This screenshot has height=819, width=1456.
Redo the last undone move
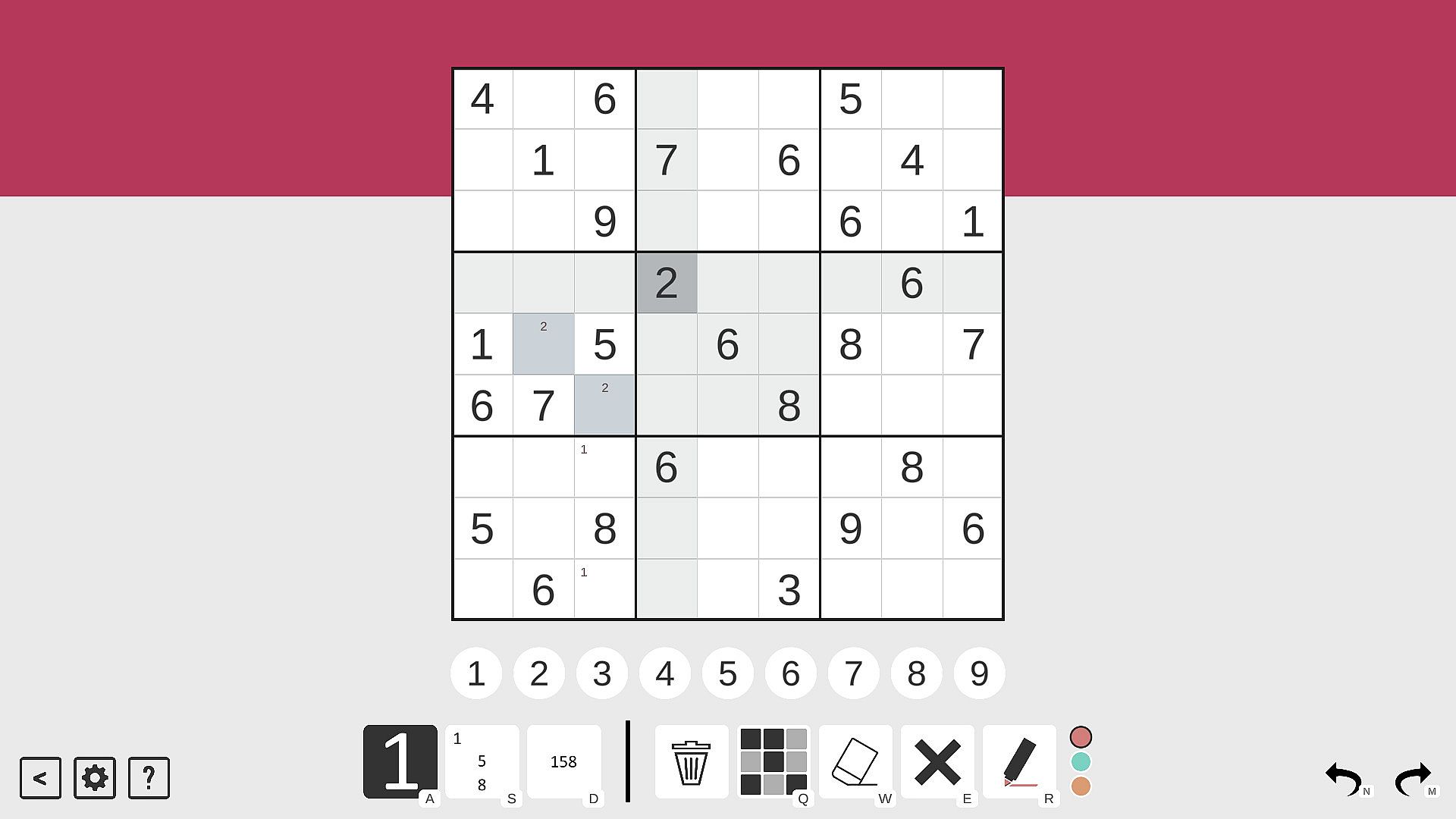(1413, 778)
